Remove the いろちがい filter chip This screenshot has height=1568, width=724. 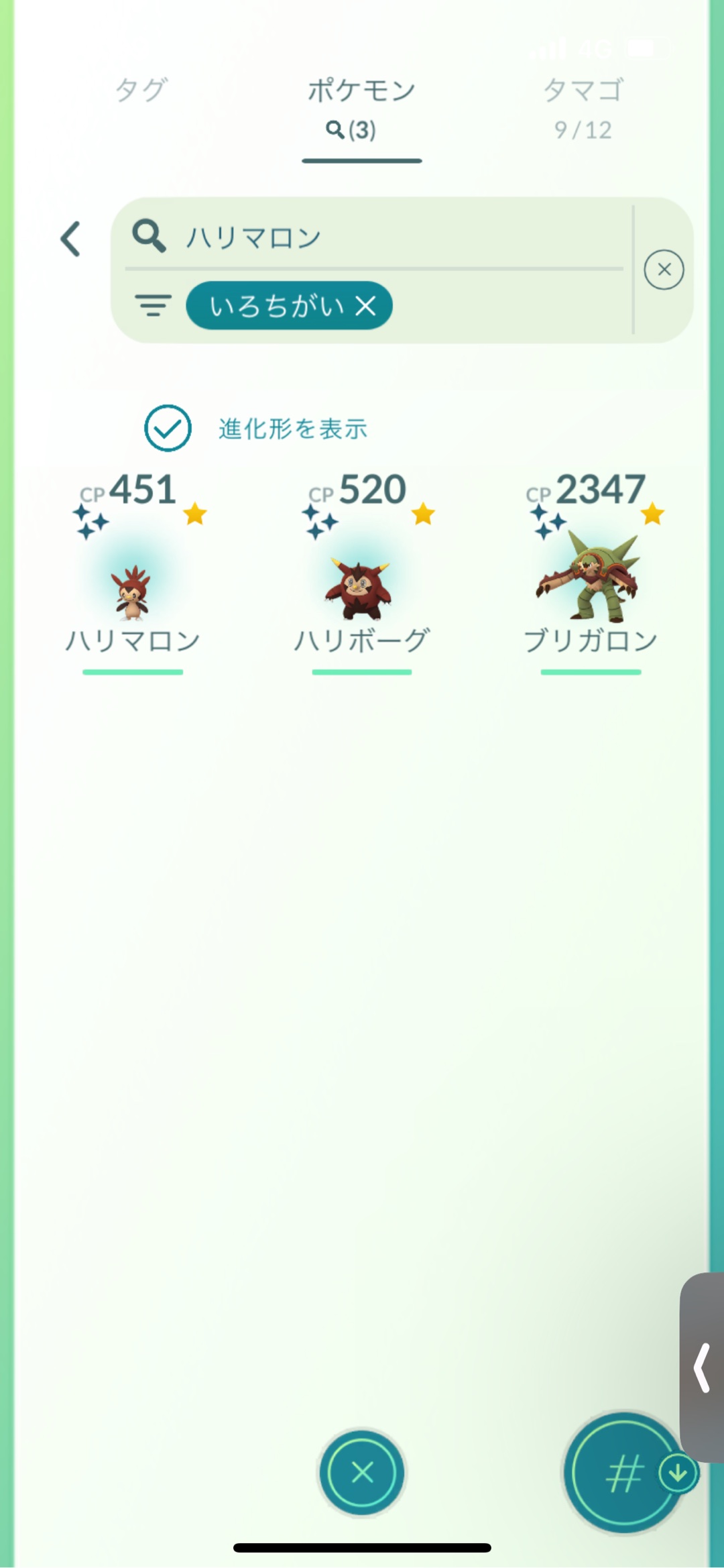pyautogui.click(x=366, y=306)
